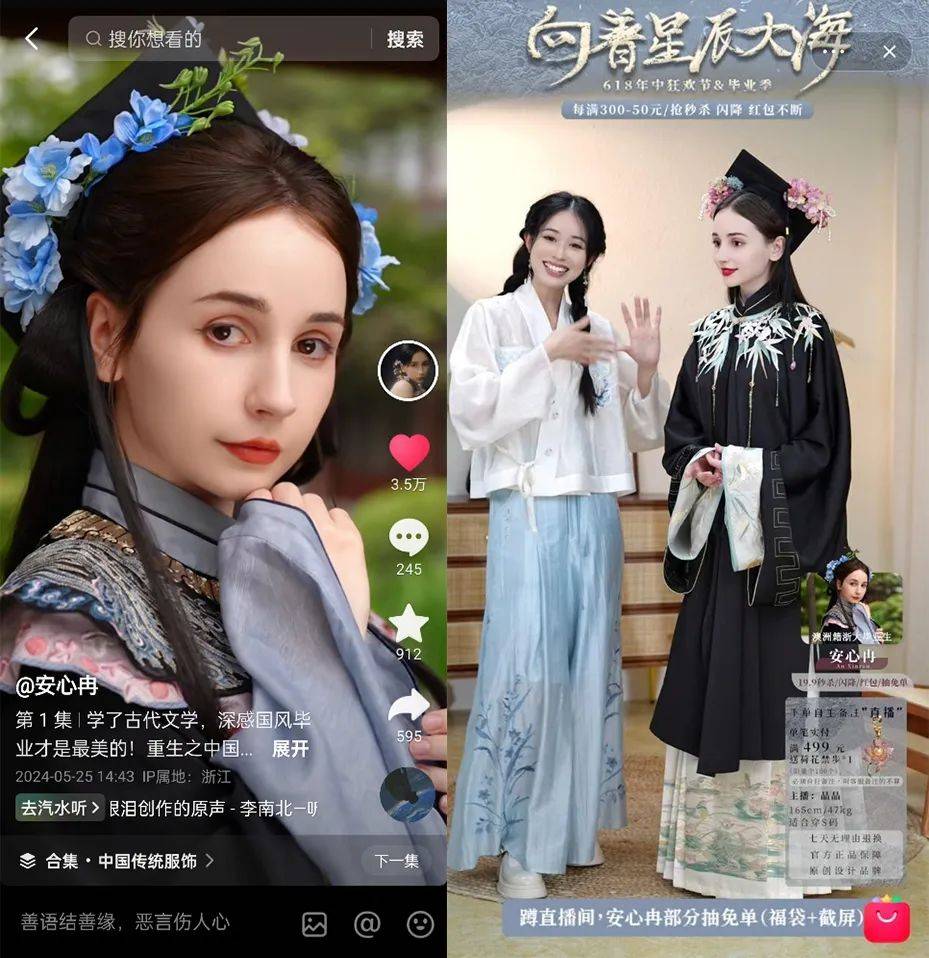Screen dimensions: 929x958
Task: Expand the caption with 展开
Action: (290, 748)
